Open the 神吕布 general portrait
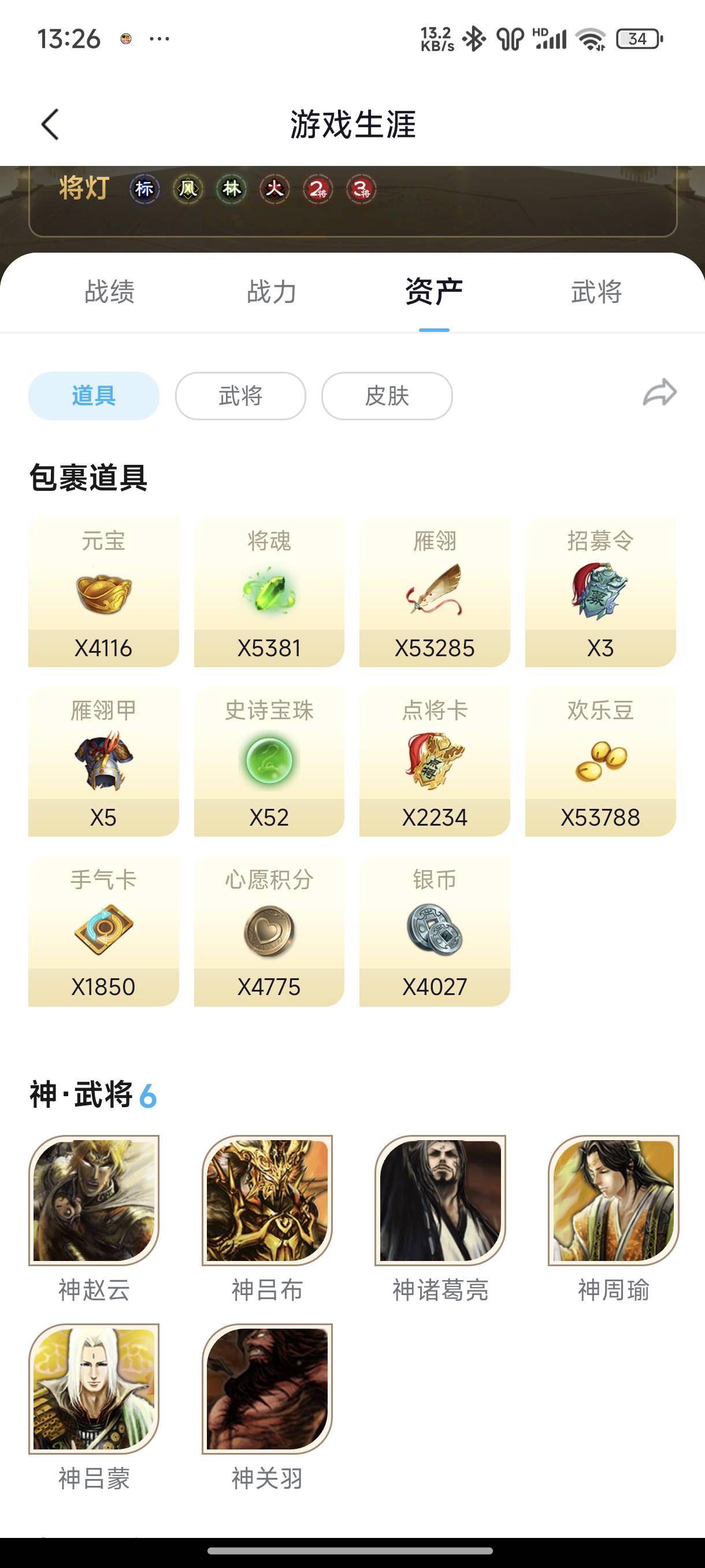 (x=267, y=1200)
